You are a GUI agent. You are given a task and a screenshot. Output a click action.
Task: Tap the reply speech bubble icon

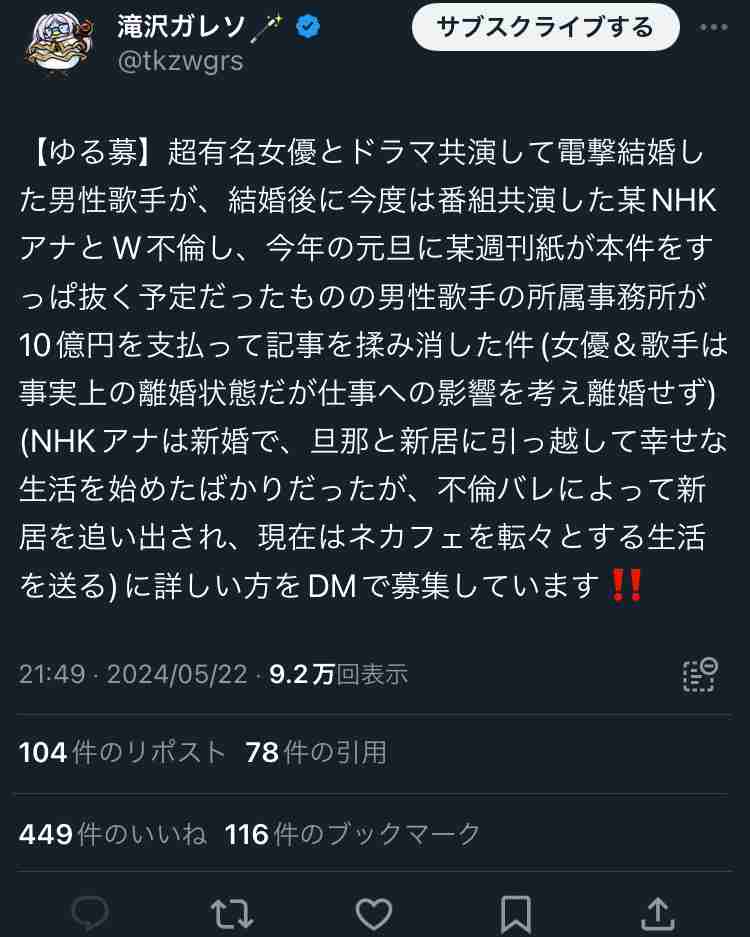point(91,912)
